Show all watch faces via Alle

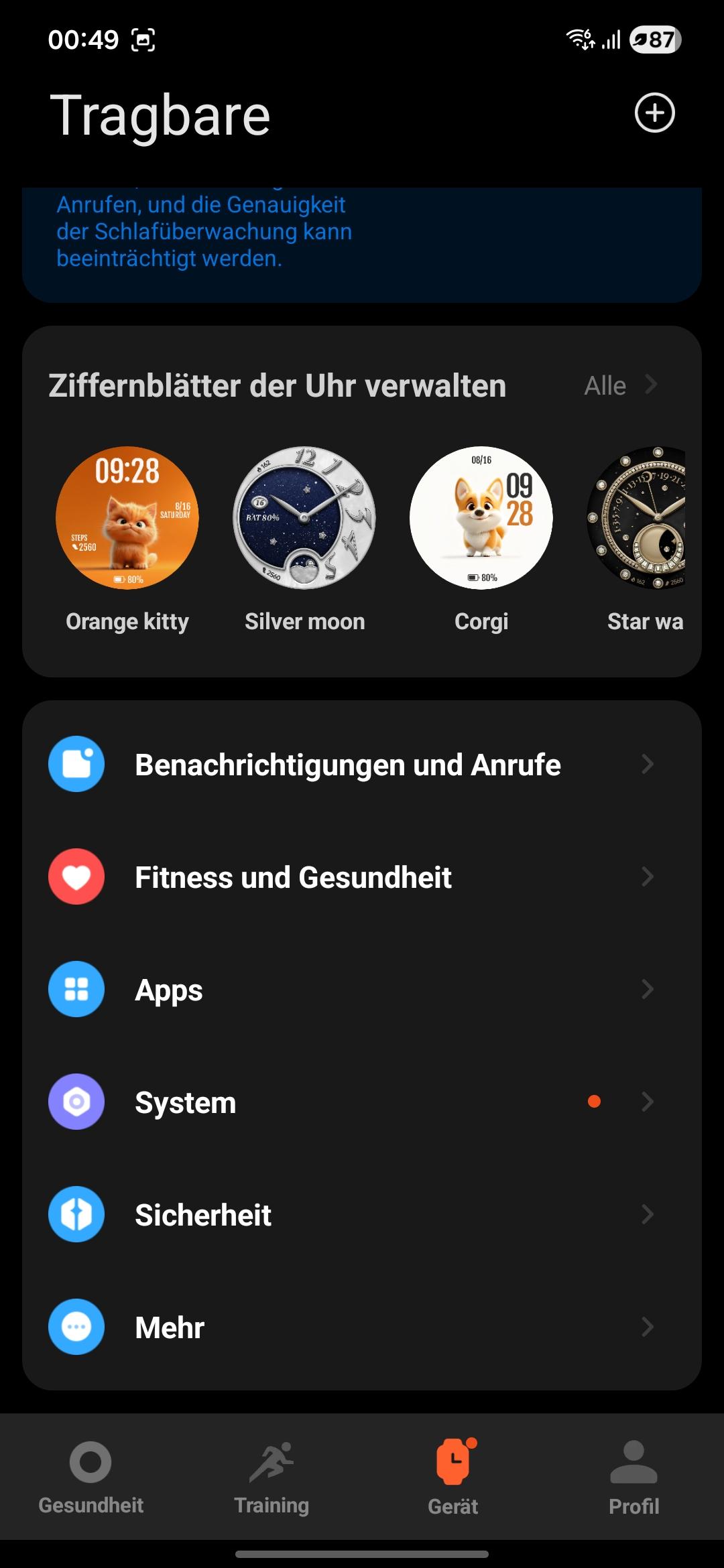619,385
